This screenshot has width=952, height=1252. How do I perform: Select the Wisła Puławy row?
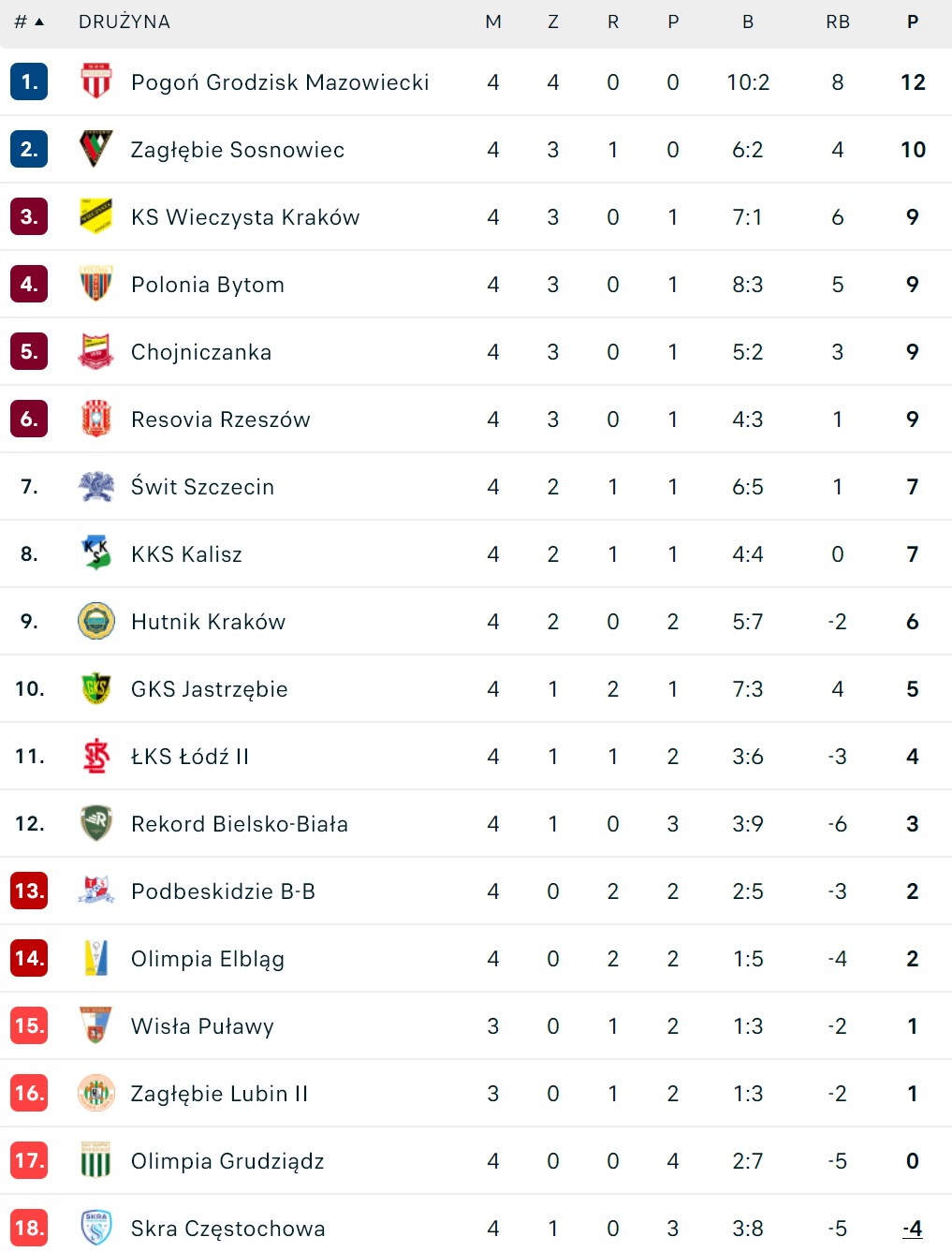point(202,1026)
